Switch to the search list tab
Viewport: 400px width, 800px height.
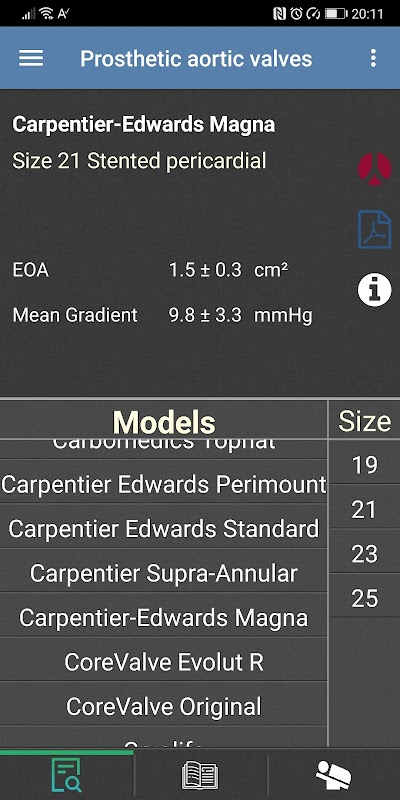pyautogui.click(x=66, y=775)
